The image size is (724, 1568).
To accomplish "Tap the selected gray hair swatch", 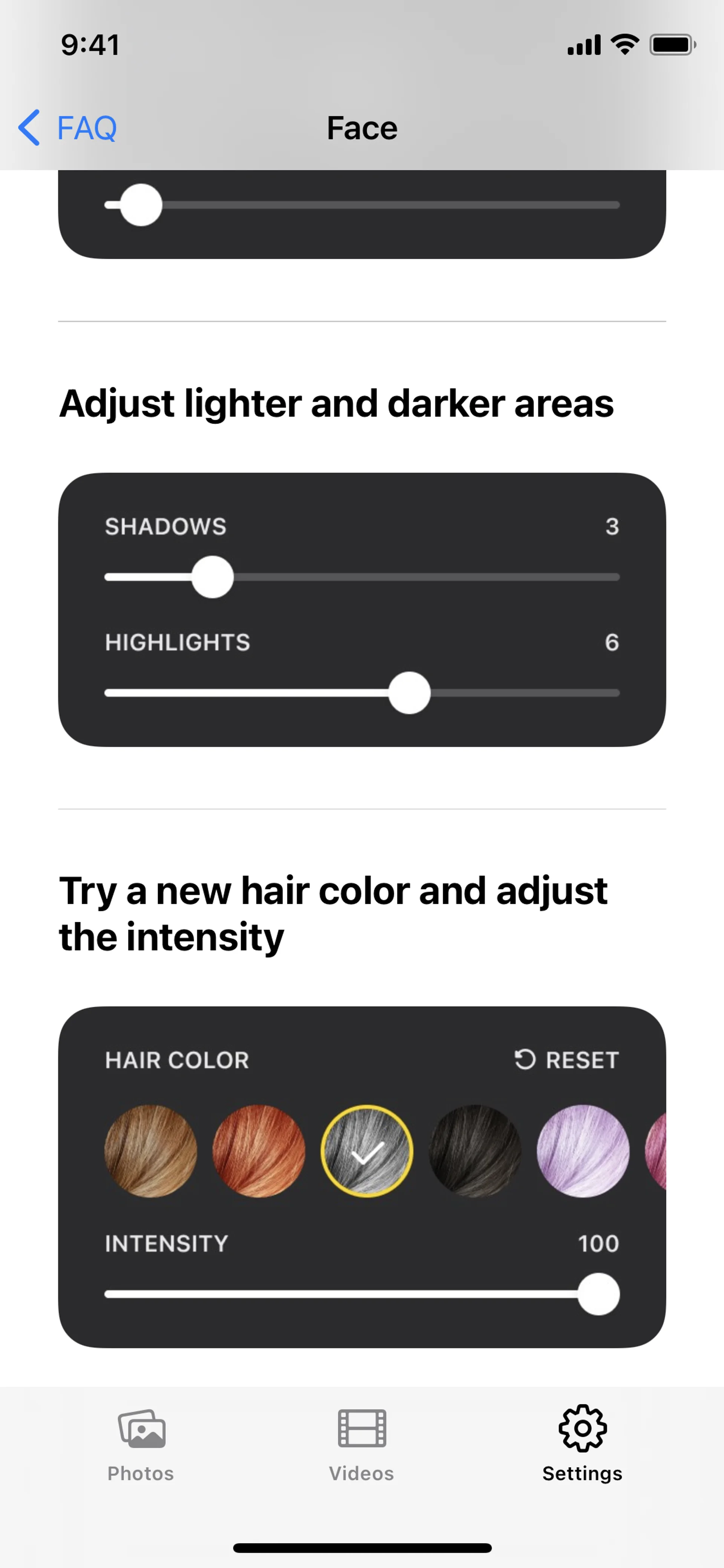I will (x=367, y=1151).
